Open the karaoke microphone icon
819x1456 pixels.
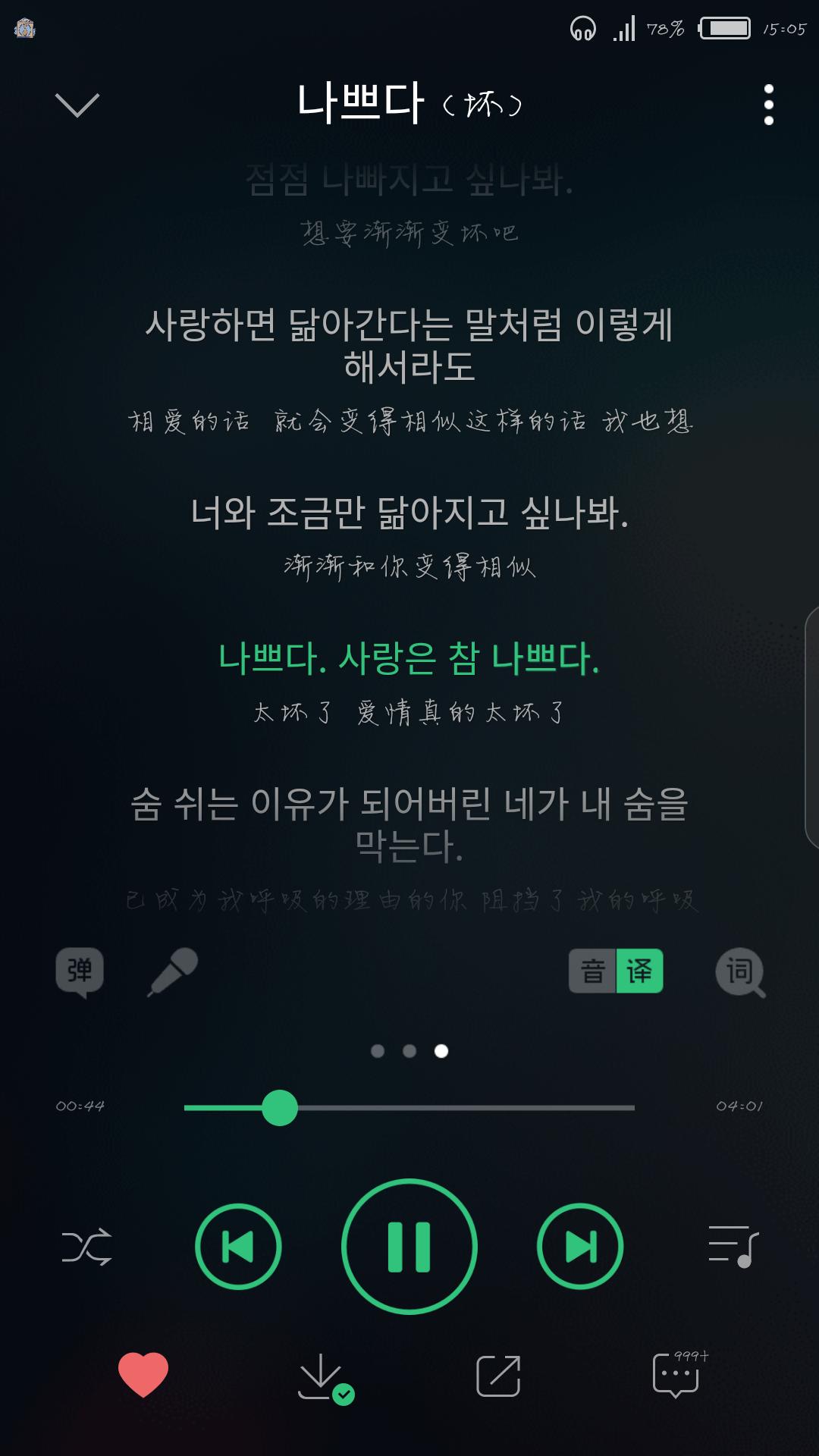(x=173, y=971)
